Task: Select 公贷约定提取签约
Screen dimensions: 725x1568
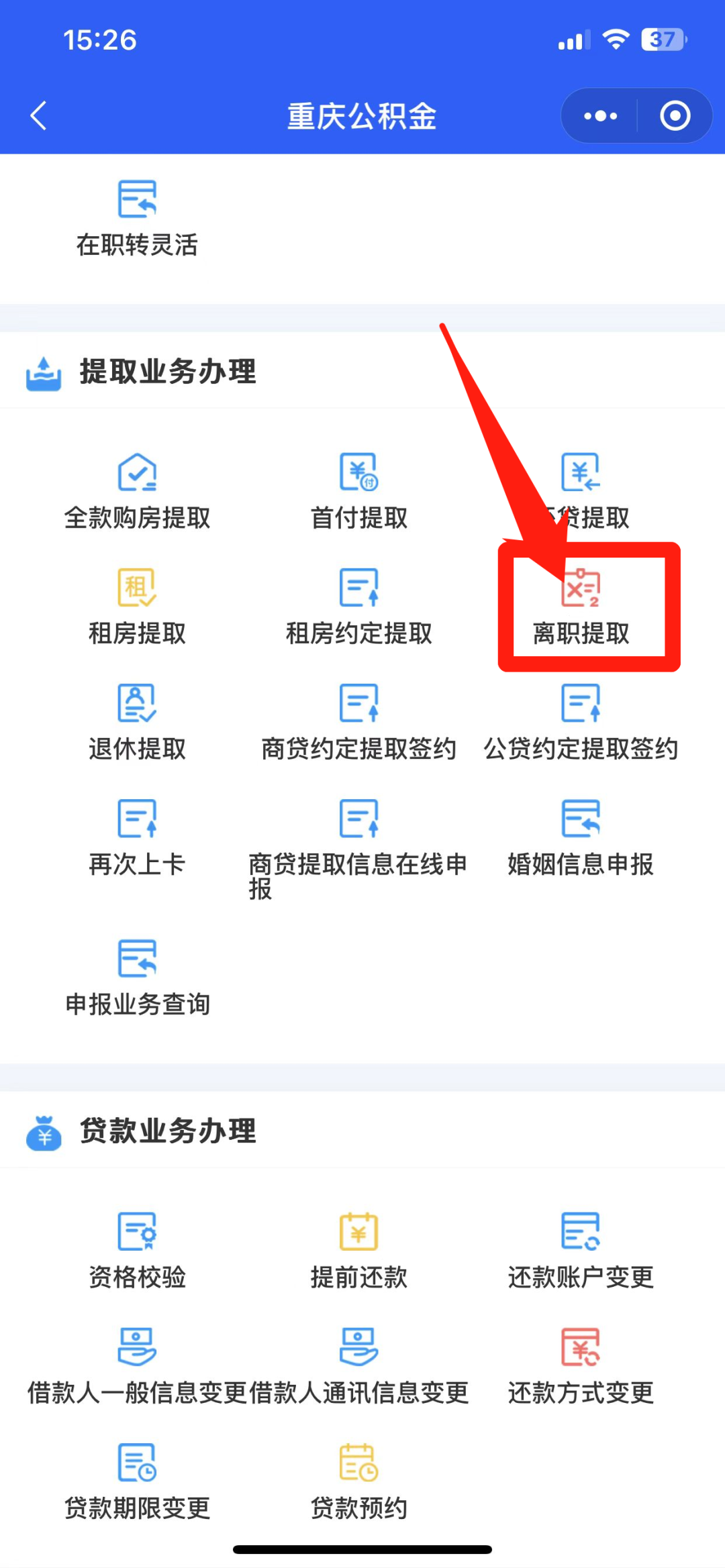Action: 581,722
